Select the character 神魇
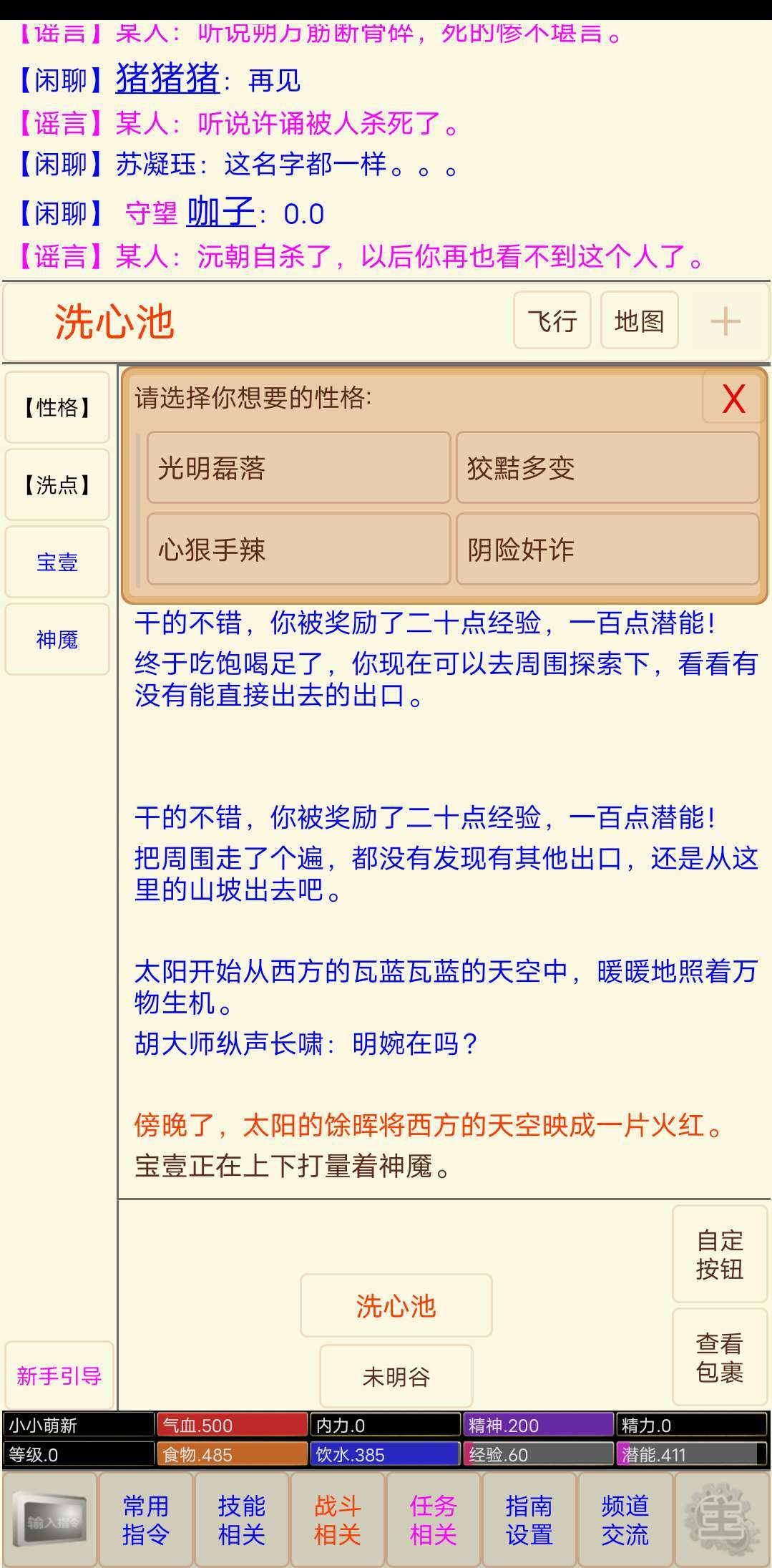The height and width of the screenshot is (1568, 772). (57, 639)
